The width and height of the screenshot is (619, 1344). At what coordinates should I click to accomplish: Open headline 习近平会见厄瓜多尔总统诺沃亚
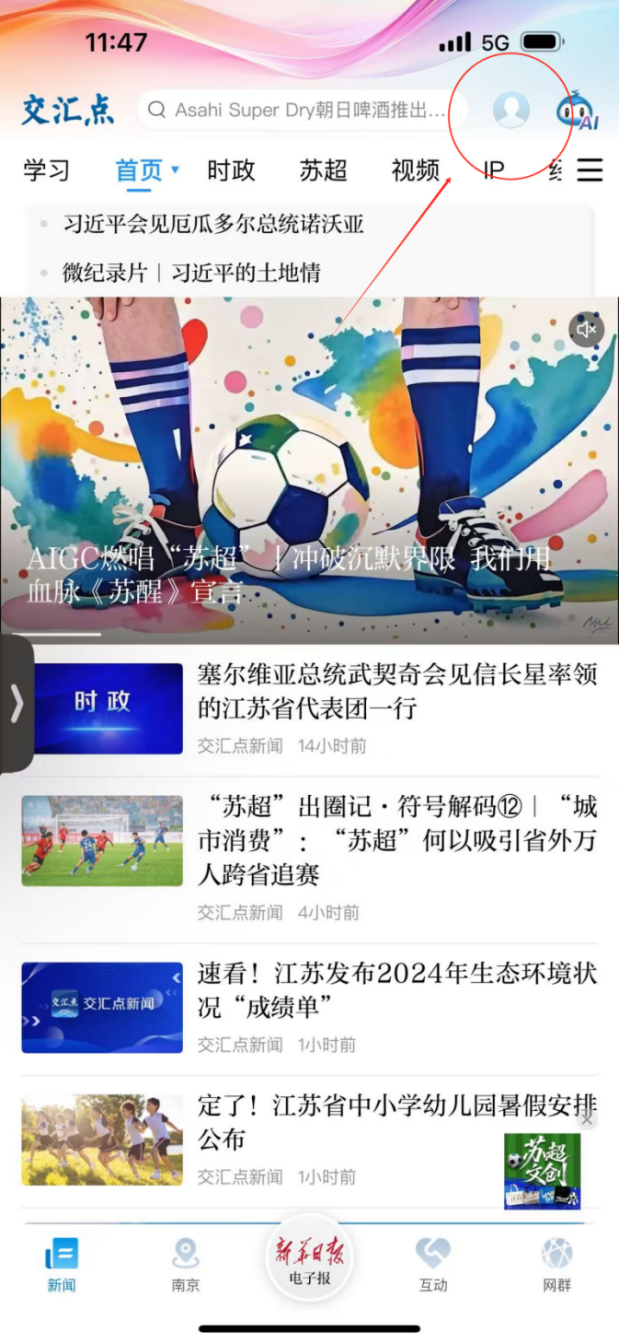coord(213,223)
